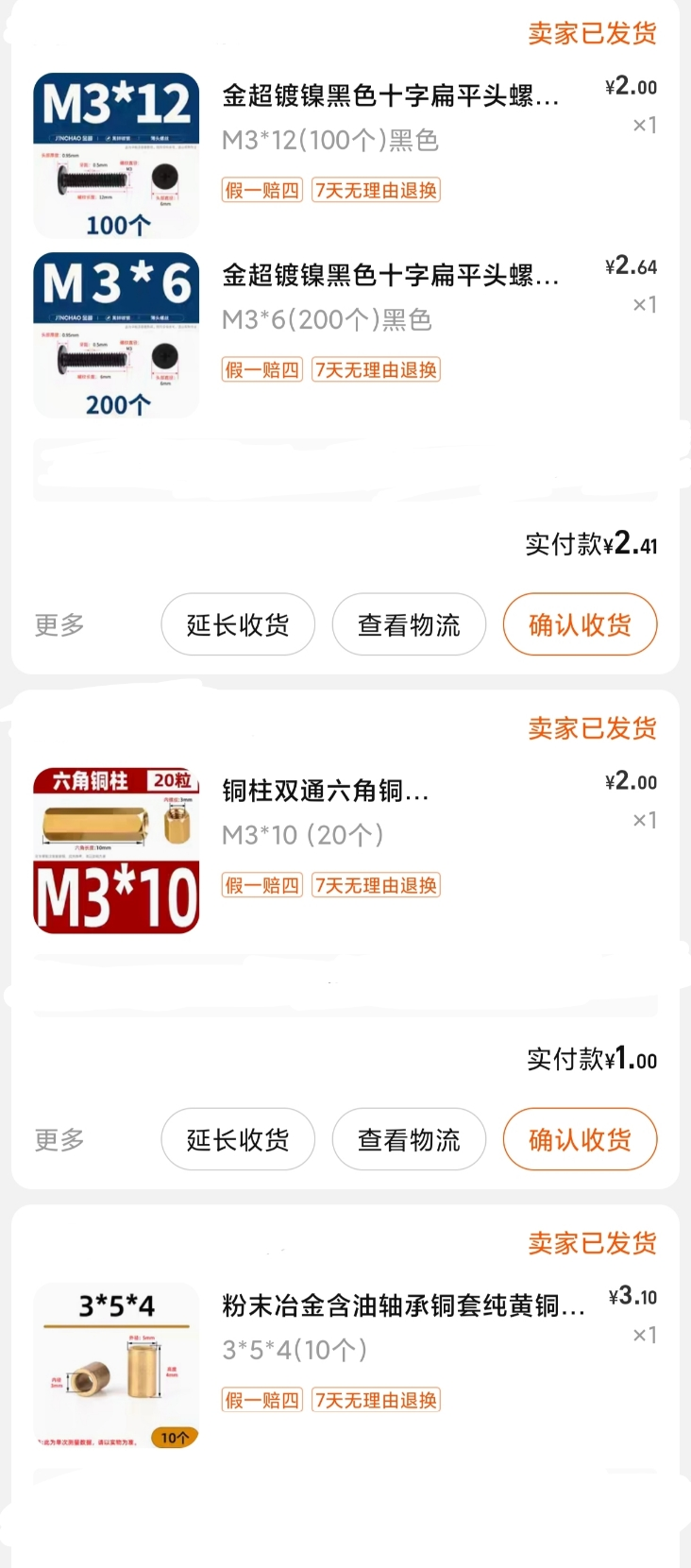The height and width of the screenshot is (1568, 691).
Task: Tap 查看物流 for the copper standoff order
Action: (x=409, y=1139)
